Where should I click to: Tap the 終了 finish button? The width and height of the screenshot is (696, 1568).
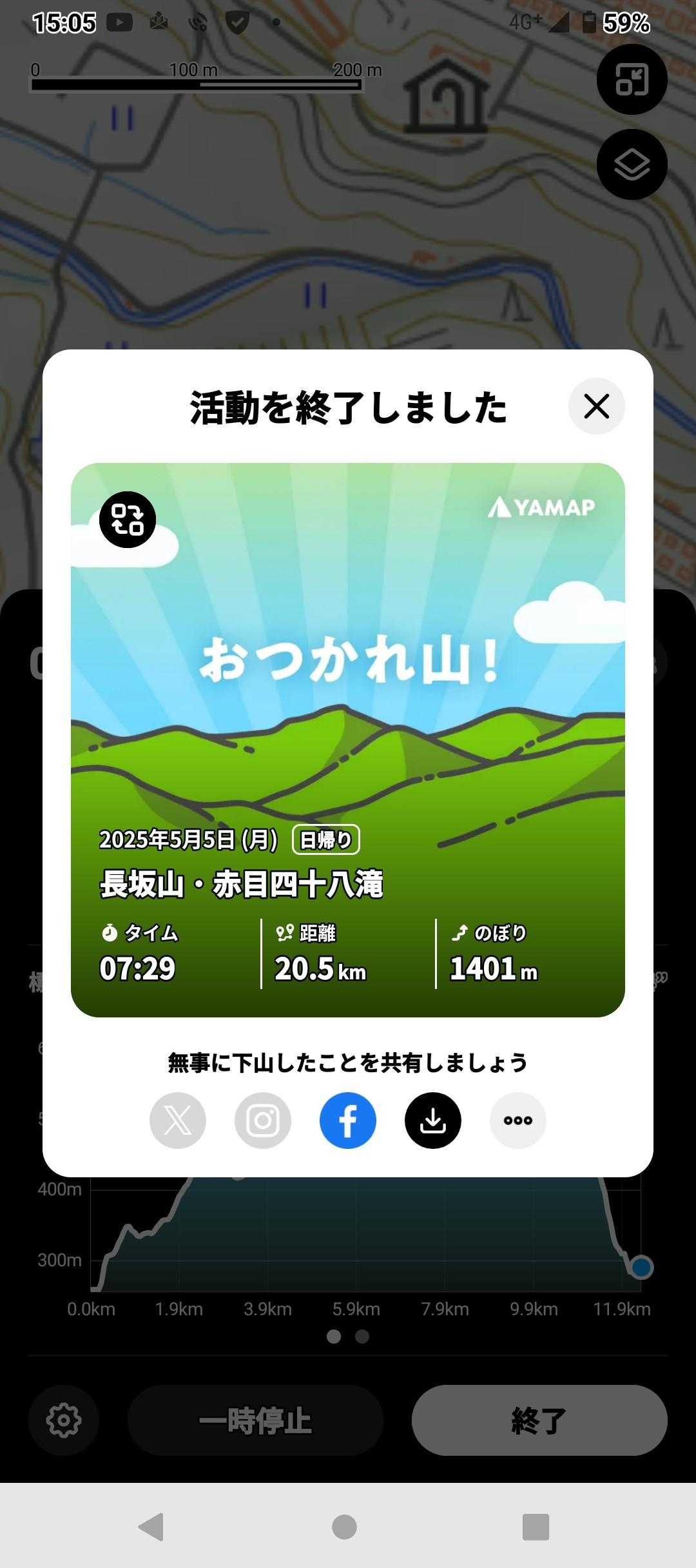(x=539, y=1420)
